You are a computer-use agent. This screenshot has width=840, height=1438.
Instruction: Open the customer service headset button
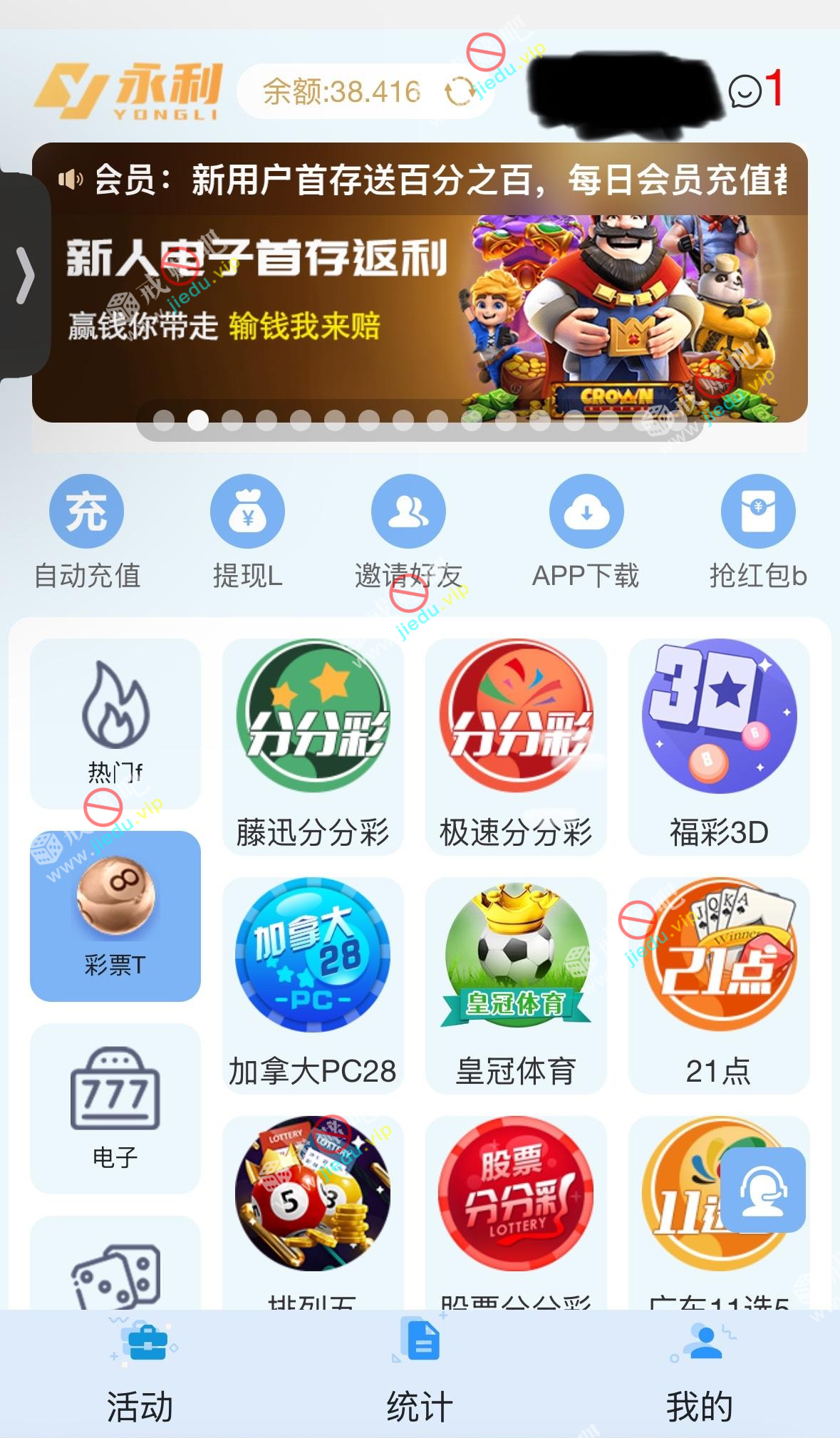763,1190
